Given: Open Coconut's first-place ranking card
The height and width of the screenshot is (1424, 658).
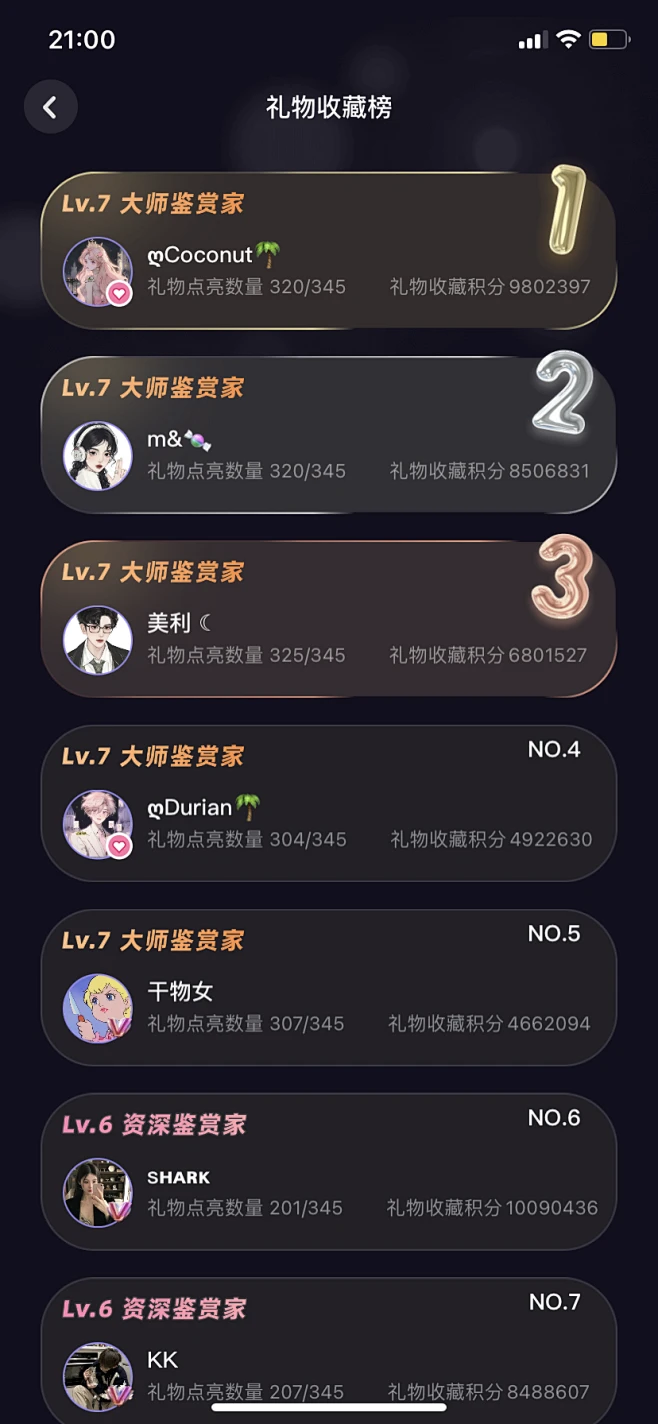Looking at the screenshot, I should [x=328, y=251].
